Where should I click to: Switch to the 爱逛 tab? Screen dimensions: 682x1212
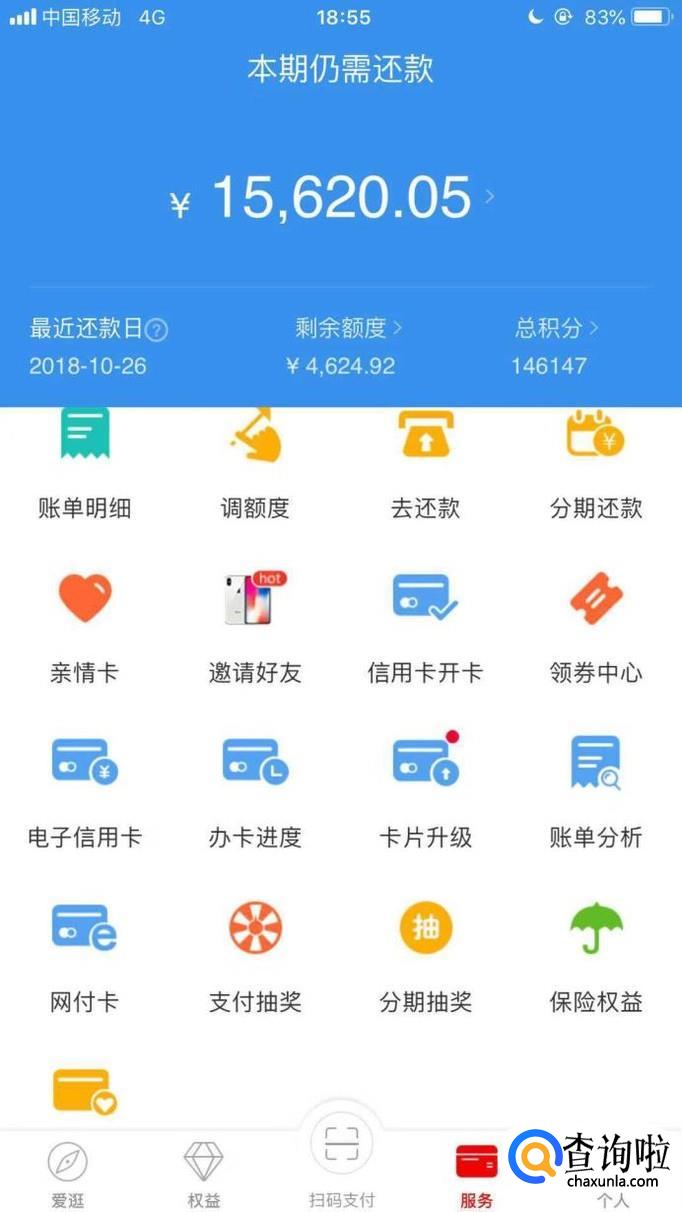click(68, 1175)
